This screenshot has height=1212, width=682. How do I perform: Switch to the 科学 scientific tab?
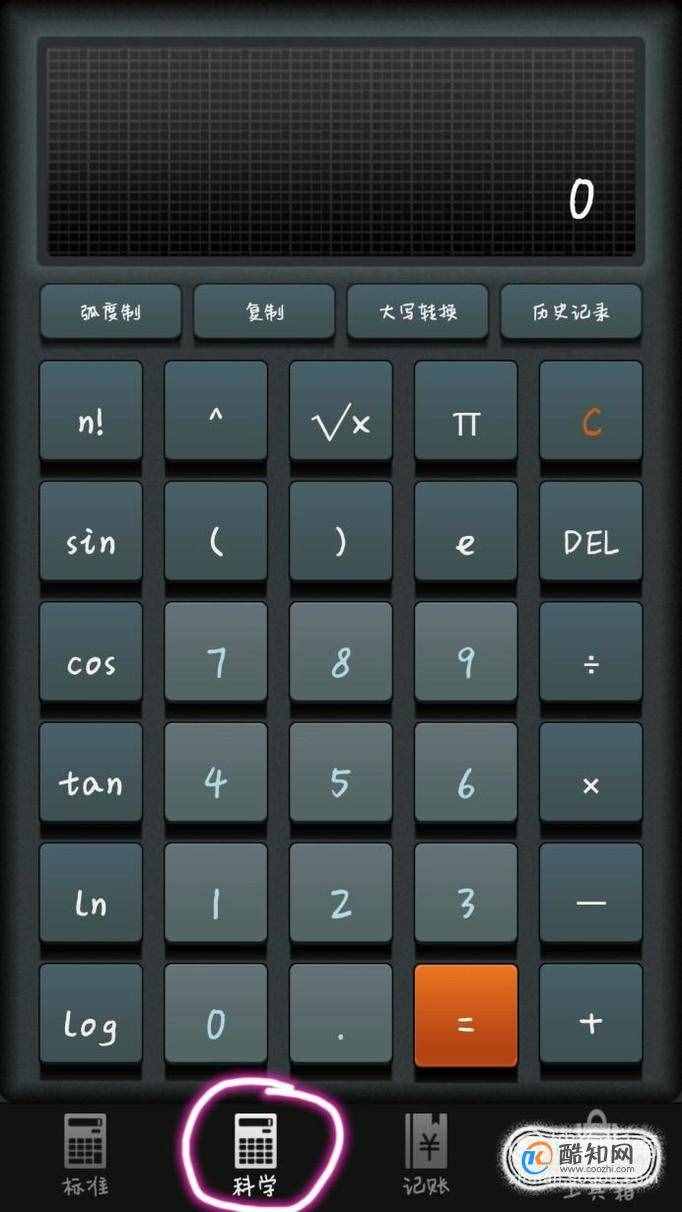[x=254, y=1155]
